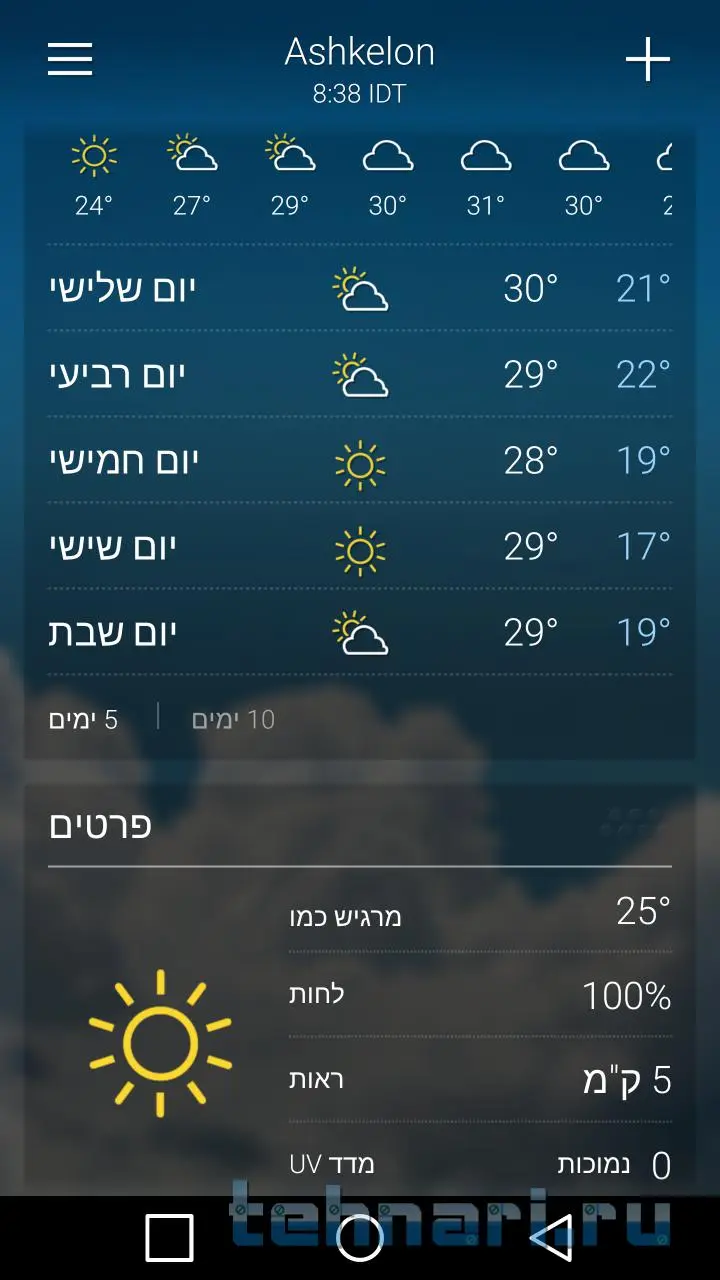Show recent apps
The height and width of the screenshot is (1280, 720).
point(169,1238)
